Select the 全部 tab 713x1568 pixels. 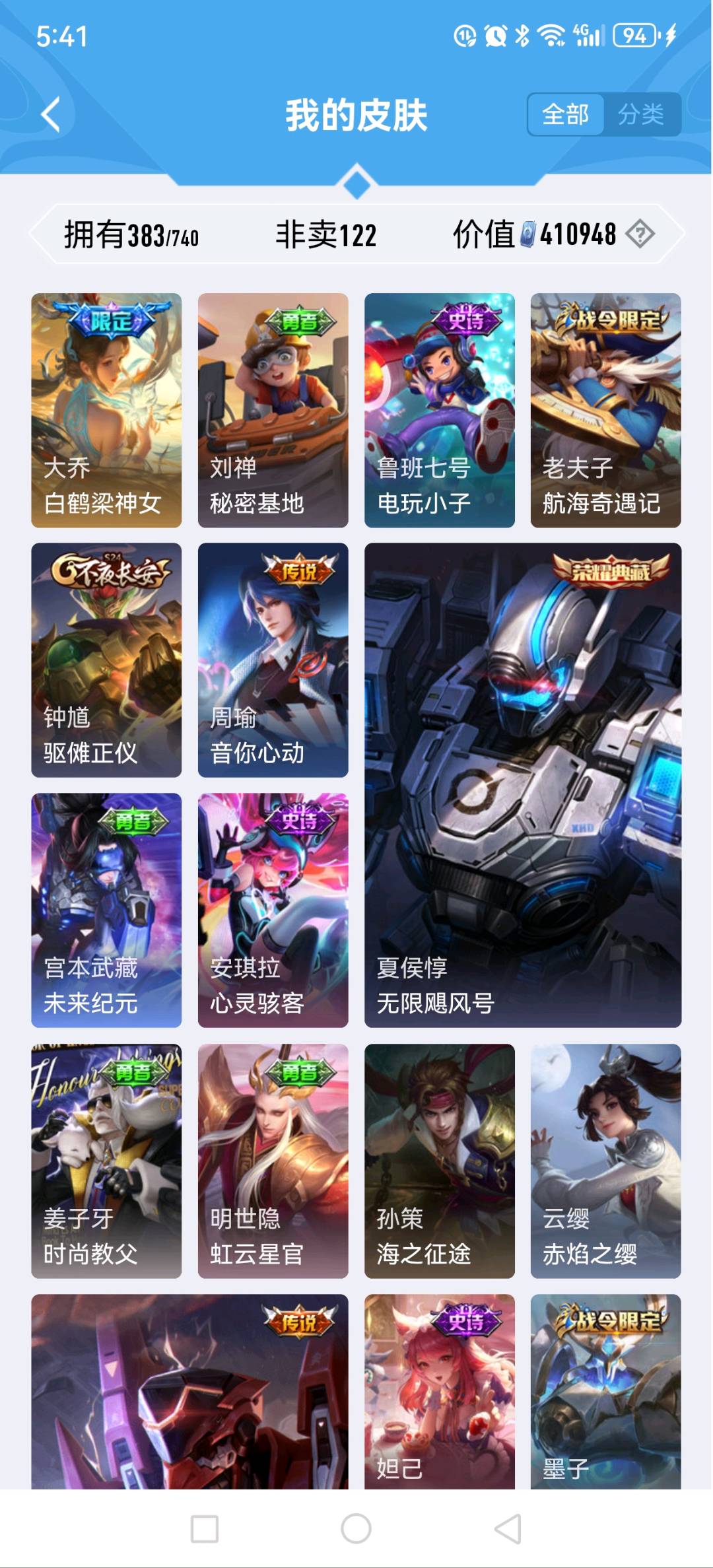(x=566, y=115)
